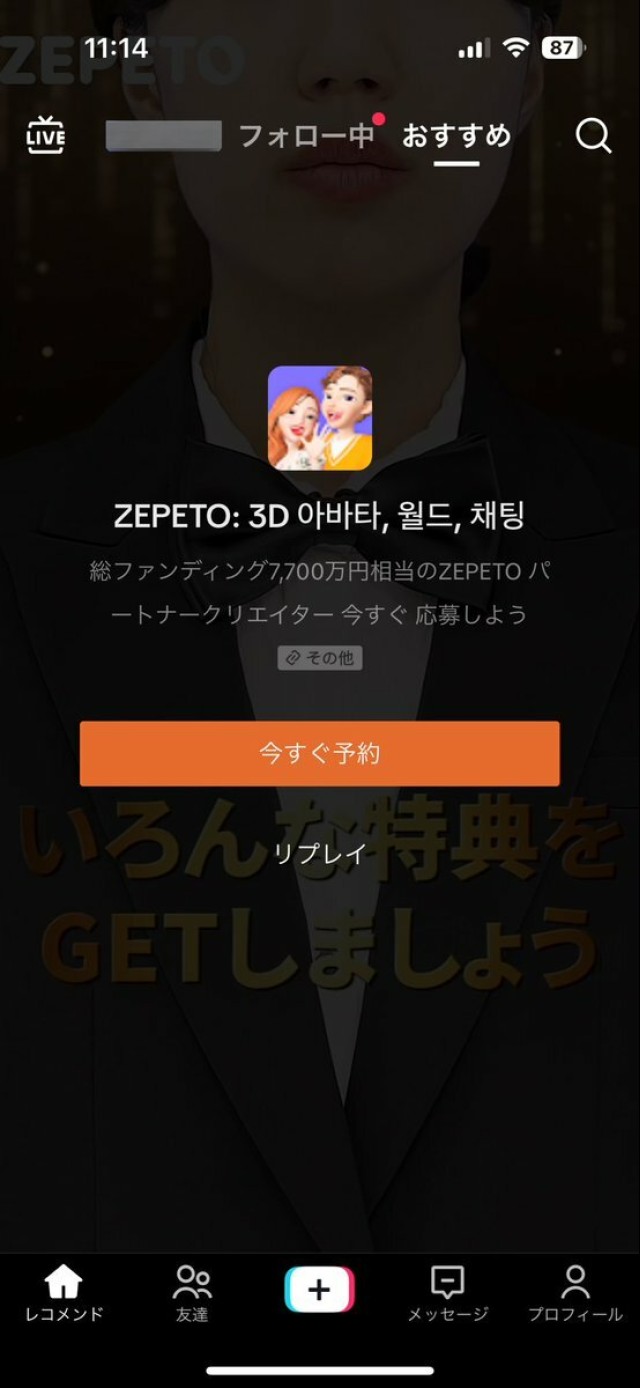Open the 友達 tab

point(192,1292)
